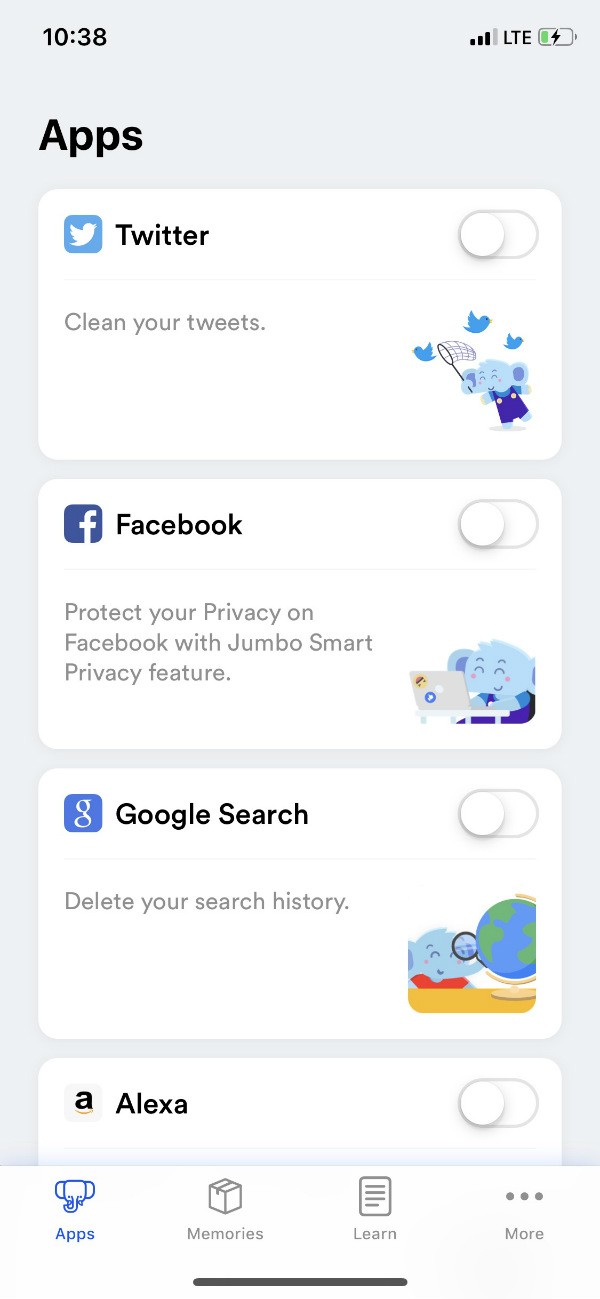Switch to the Memories tab
Image resolution: width=600 pixels, height=1299 pixels.
coord(225,1209)
